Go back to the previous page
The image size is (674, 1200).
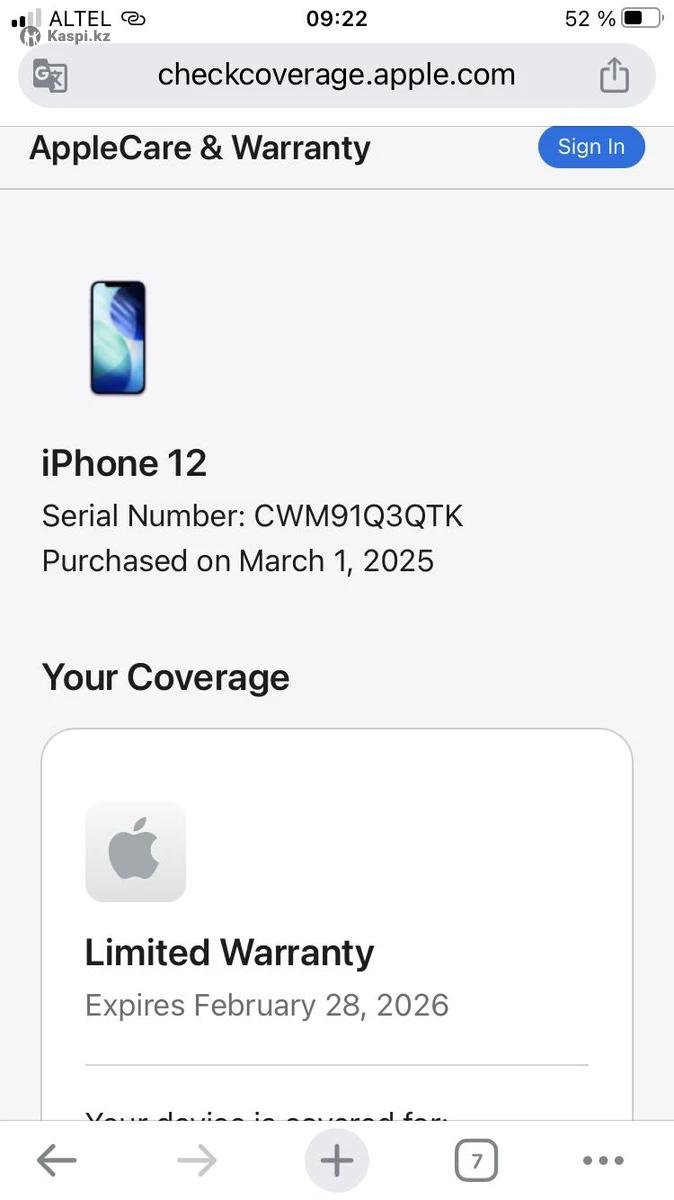click(x=57, y=1161)
